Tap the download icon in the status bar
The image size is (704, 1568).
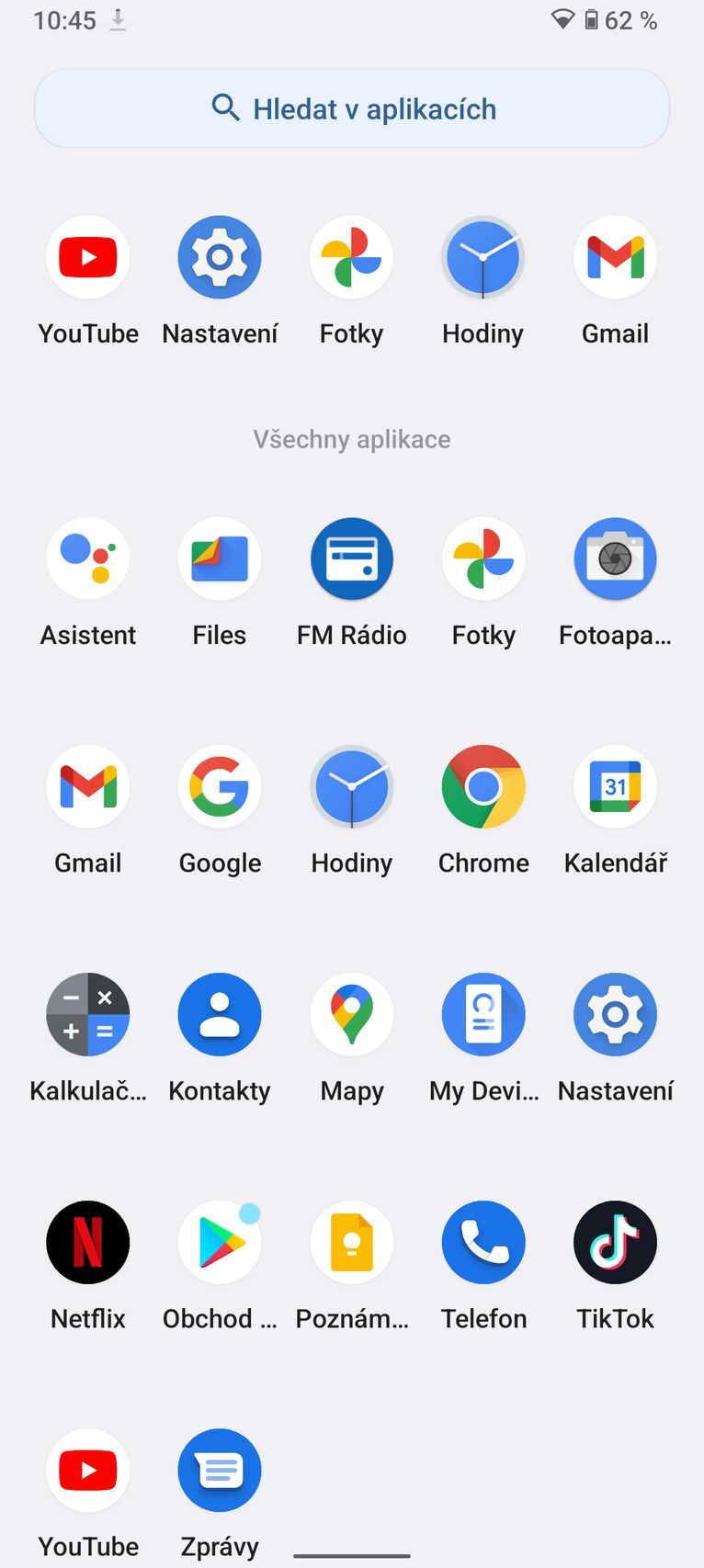pos(118,18)
